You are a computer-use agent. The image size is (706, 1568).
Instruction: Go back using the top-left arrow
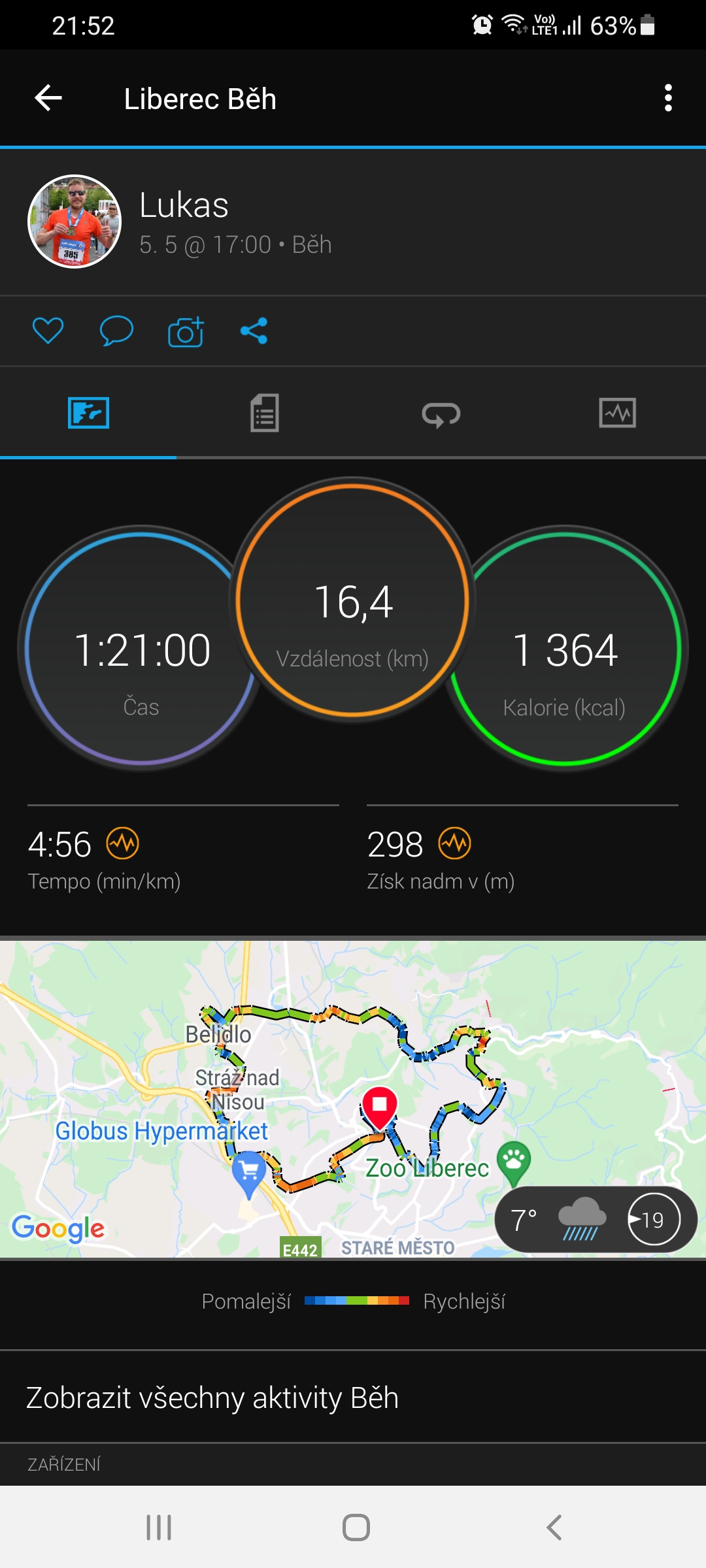pos(48,99)
